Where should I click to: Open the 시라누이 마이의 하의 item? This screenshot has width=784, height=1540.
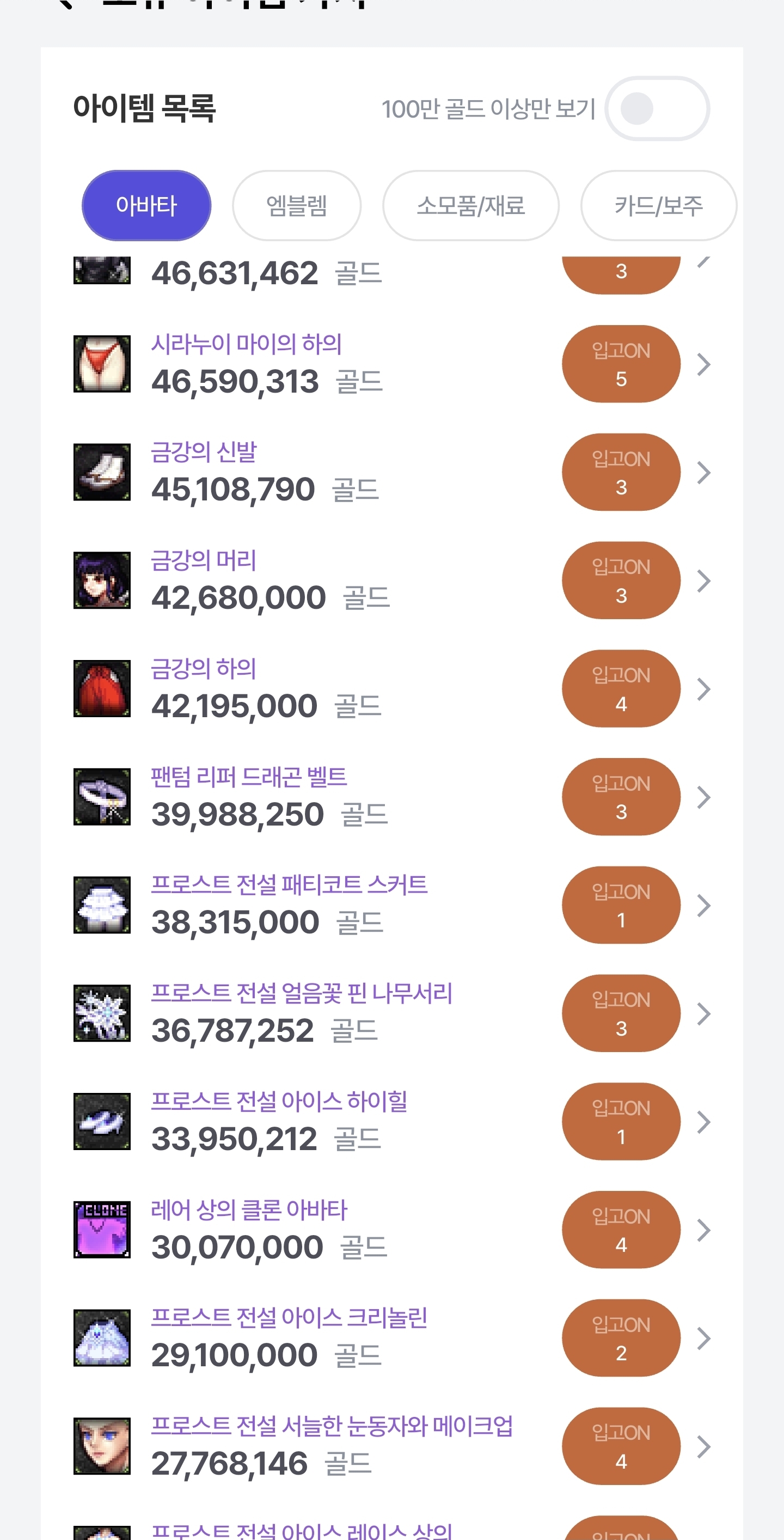click(x=246, y=344)
